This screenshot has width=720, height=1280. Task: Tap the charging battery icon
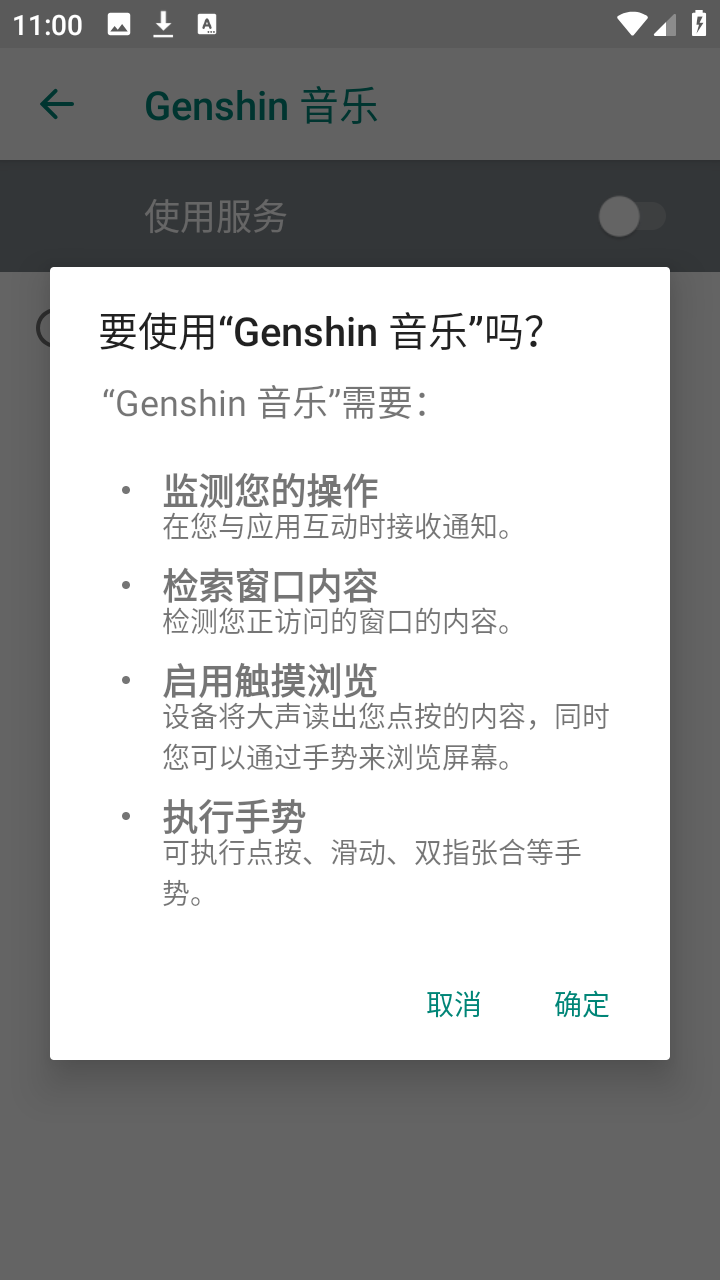click(699, 24)
